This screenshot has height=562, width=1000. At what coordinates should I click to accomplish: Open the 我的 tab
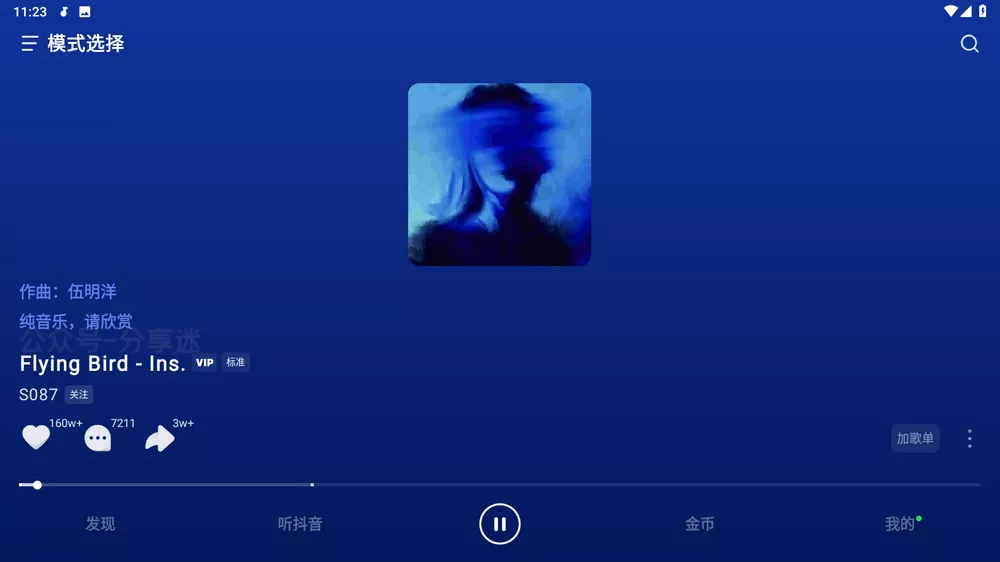click(x=899, y=524)
